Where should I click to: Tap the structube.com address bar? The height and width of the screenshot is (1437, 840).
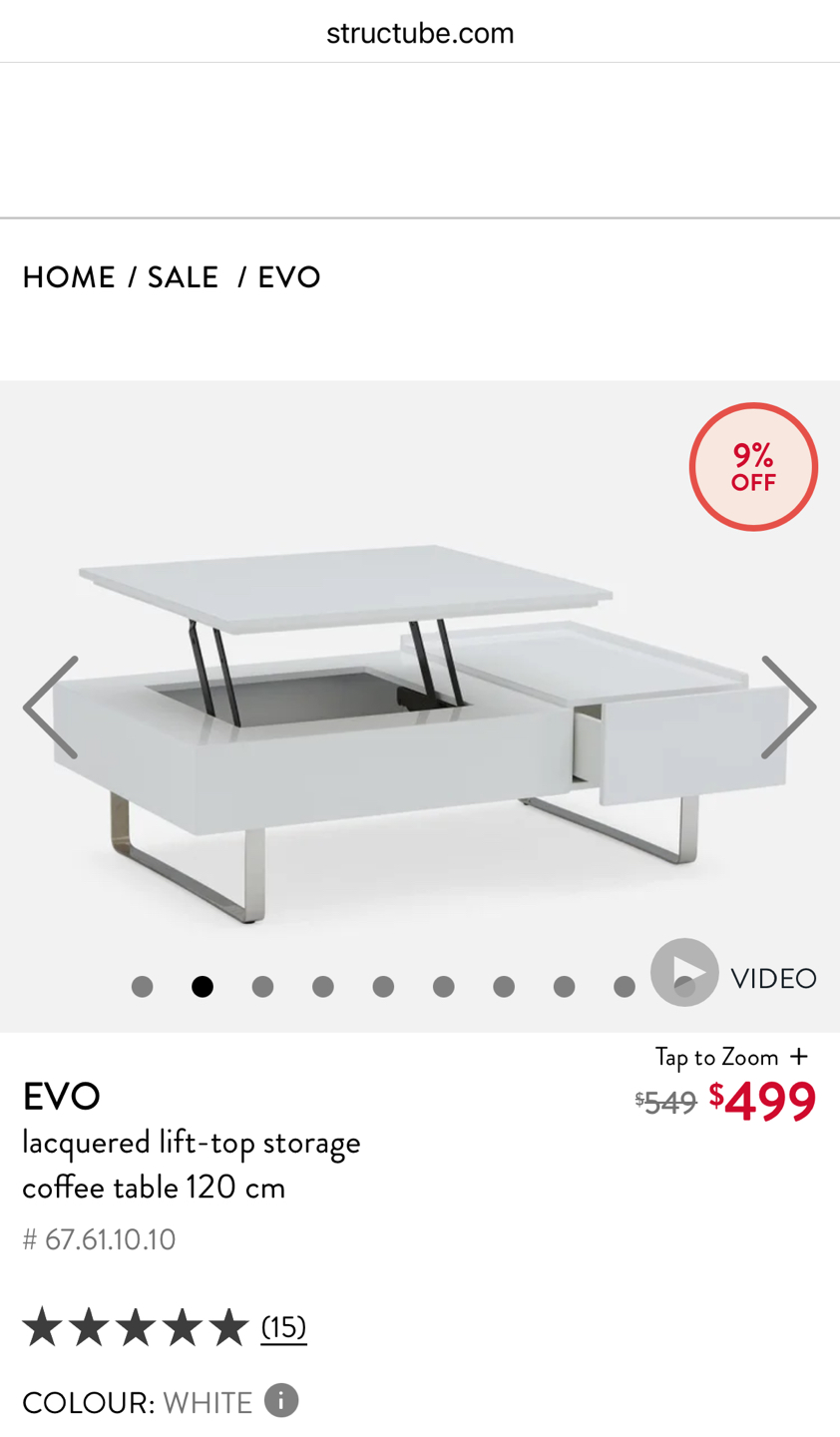coord(420,33)
